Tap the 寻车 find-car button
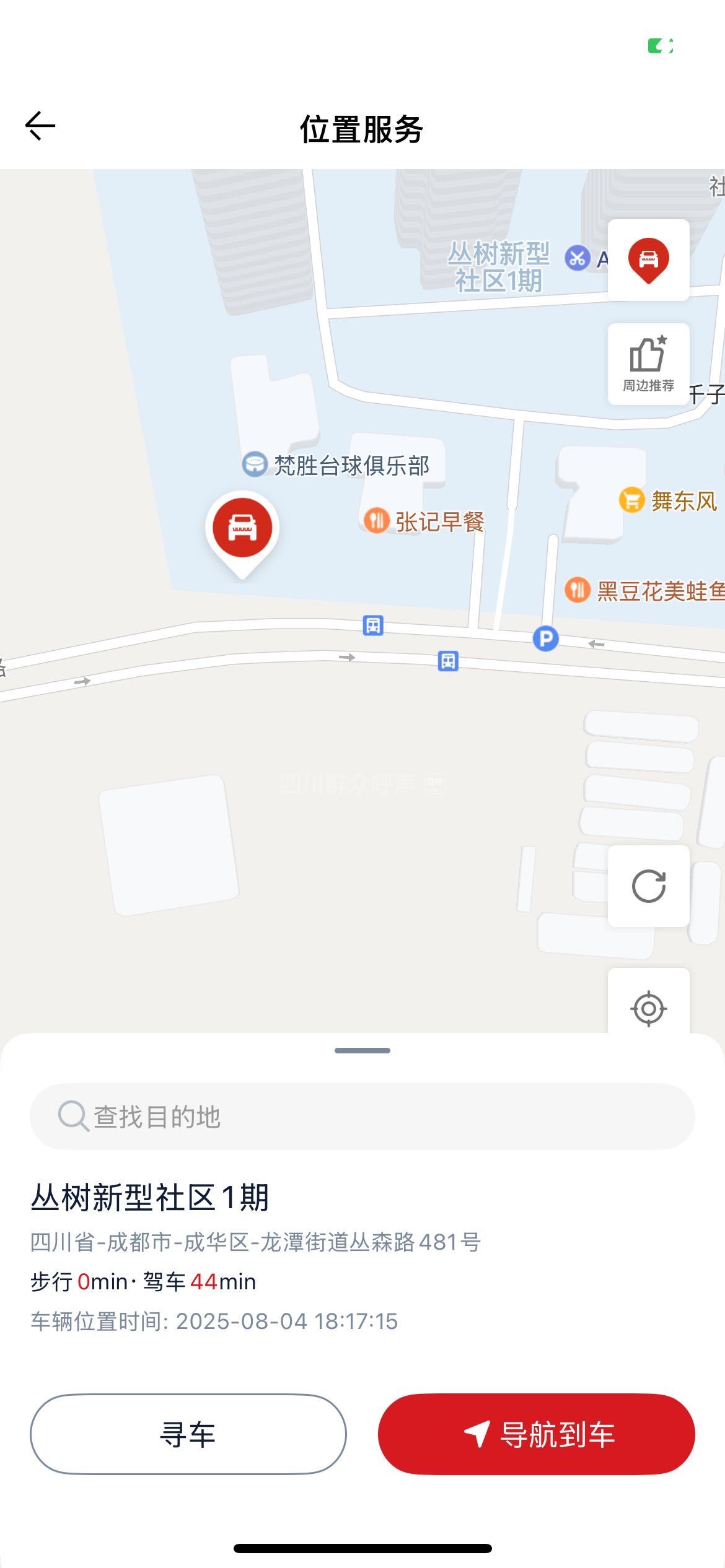This screenshot has height=1568, width=725. (x=188, y=1434)
